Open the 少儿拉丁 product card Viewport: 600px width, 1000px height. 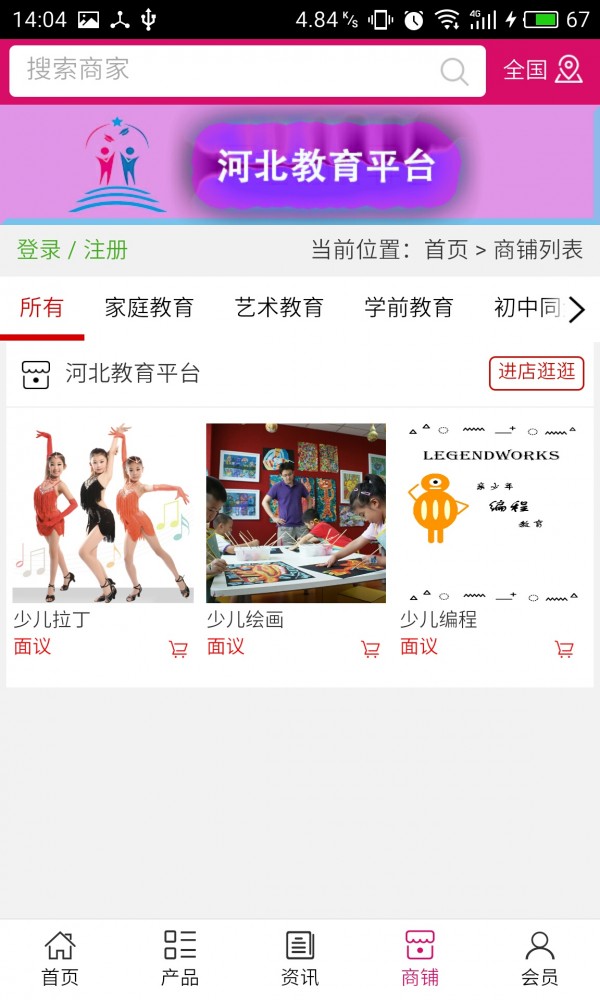pyautogui.click(x=102, y=513)
